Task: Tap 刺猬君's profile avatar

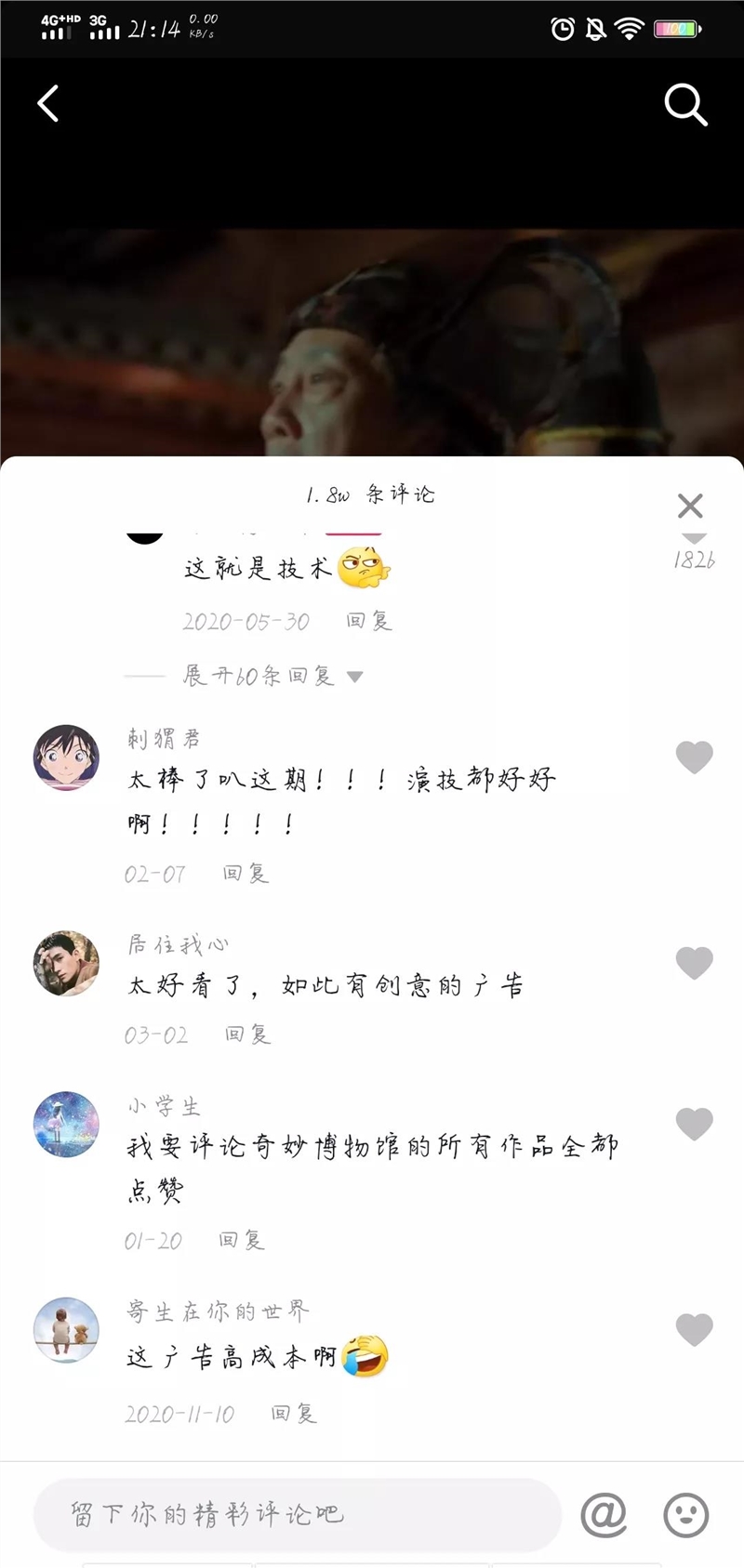Action: pos(65,757)
